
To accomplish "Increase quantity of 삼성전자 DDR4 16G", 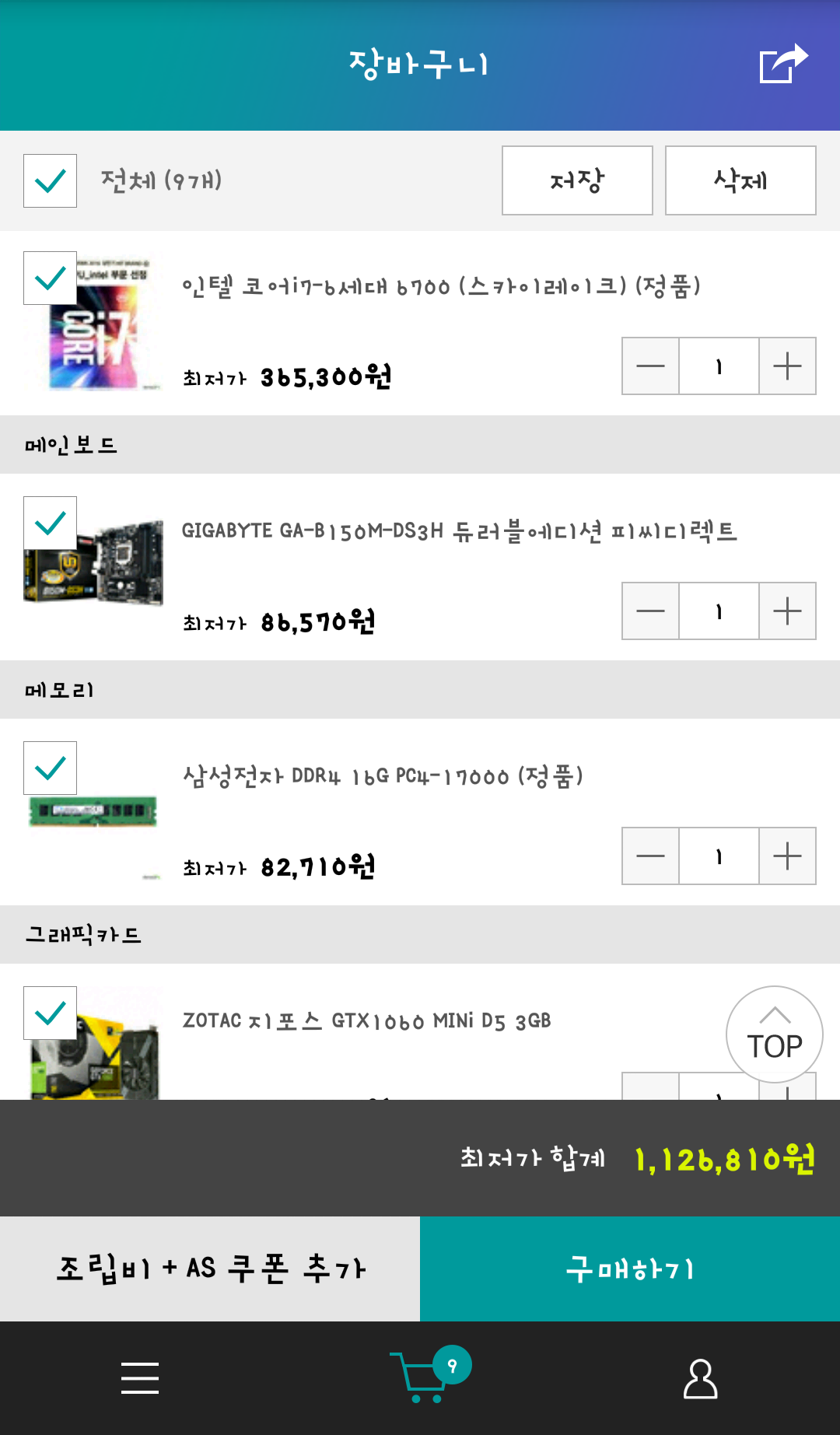I will click(x=787, y=856).
